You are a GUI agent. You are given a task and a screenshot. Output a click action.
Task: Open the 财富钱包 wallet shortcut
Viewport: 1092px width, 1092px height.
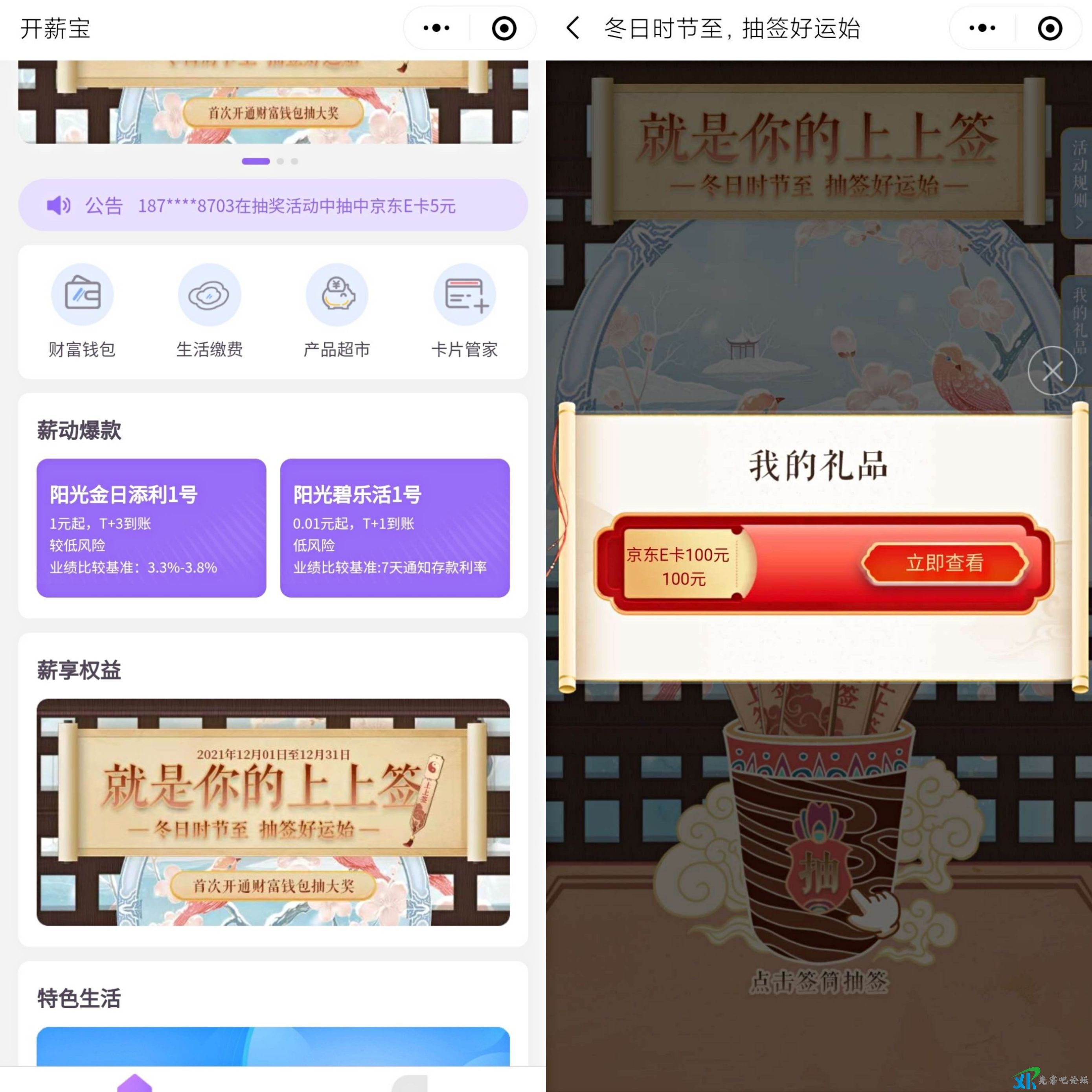pyautogui.click(x=83, y=310)
